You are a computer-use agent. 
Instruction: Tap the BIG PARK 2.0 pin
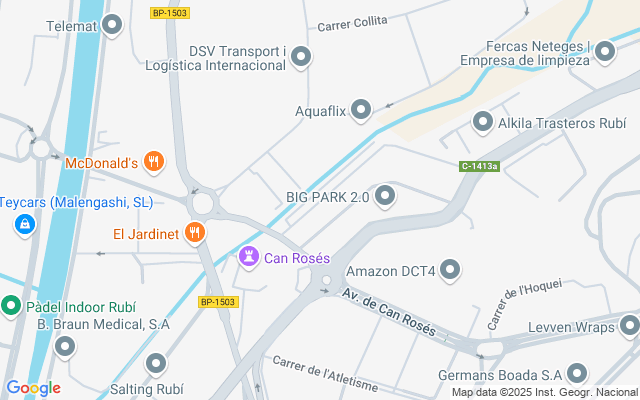point(386,196)
